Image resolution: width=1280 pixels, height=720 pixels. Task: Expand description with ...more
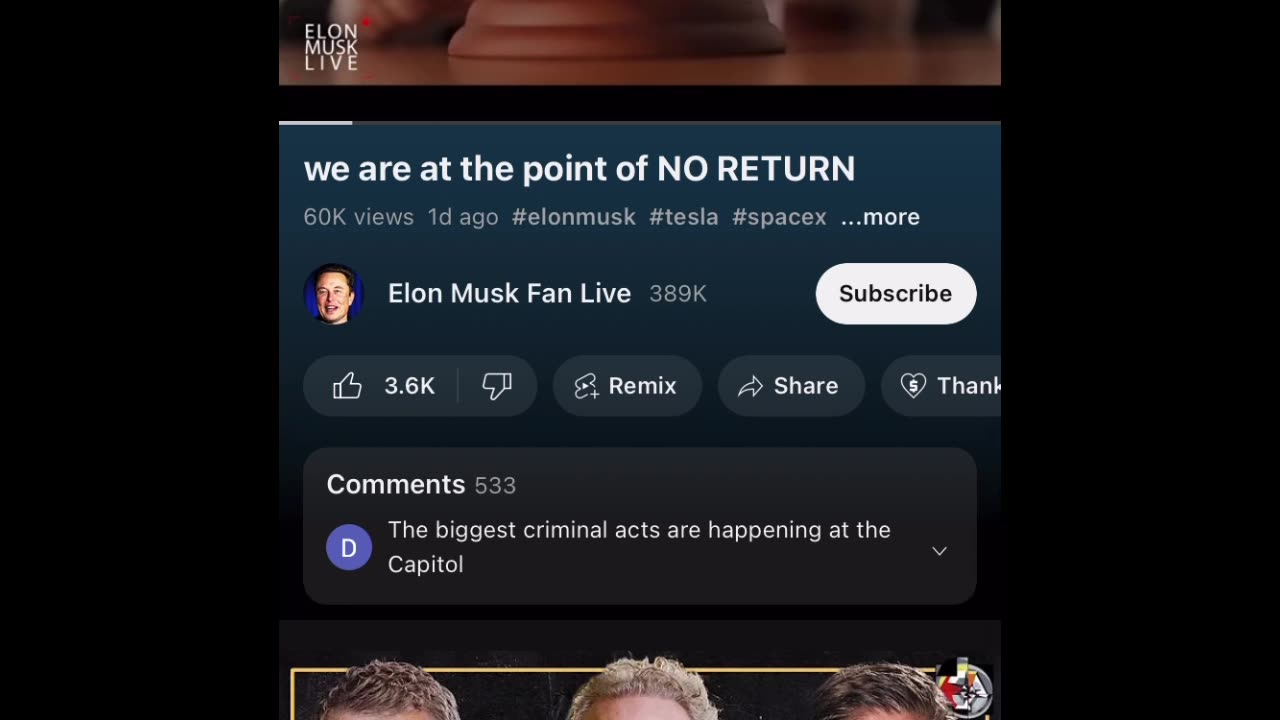click(880, 217)
